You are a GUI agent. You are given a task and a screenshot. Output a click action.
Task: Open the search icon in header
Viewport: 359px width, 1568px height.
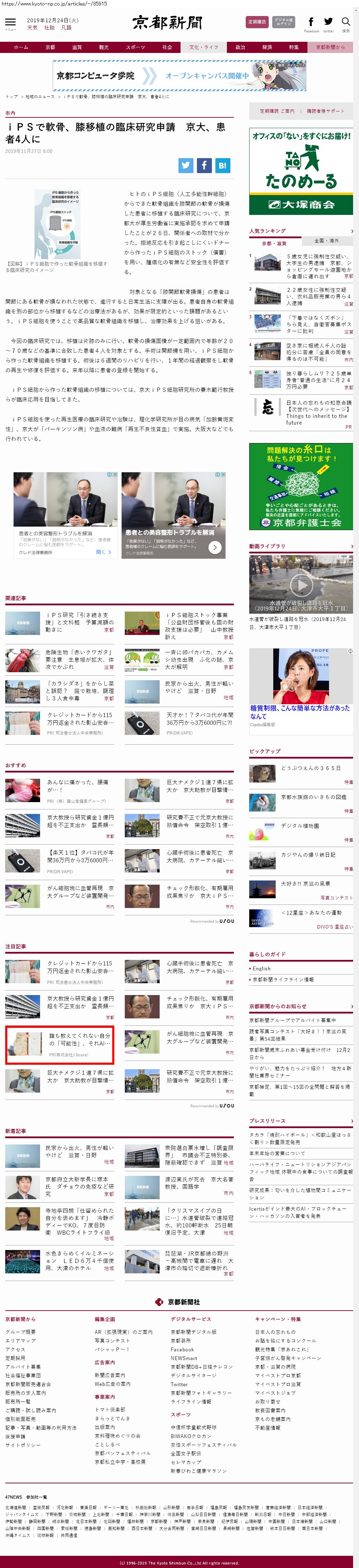point(346,23)
